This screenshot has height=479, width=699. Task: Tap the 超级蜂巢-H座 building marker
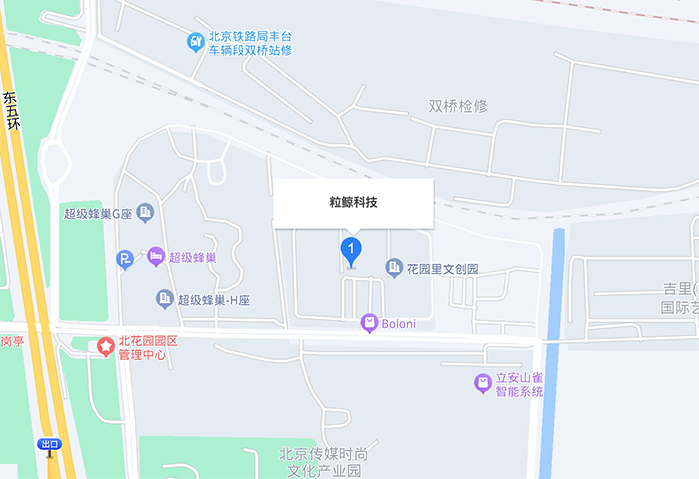tap(165, 298)
